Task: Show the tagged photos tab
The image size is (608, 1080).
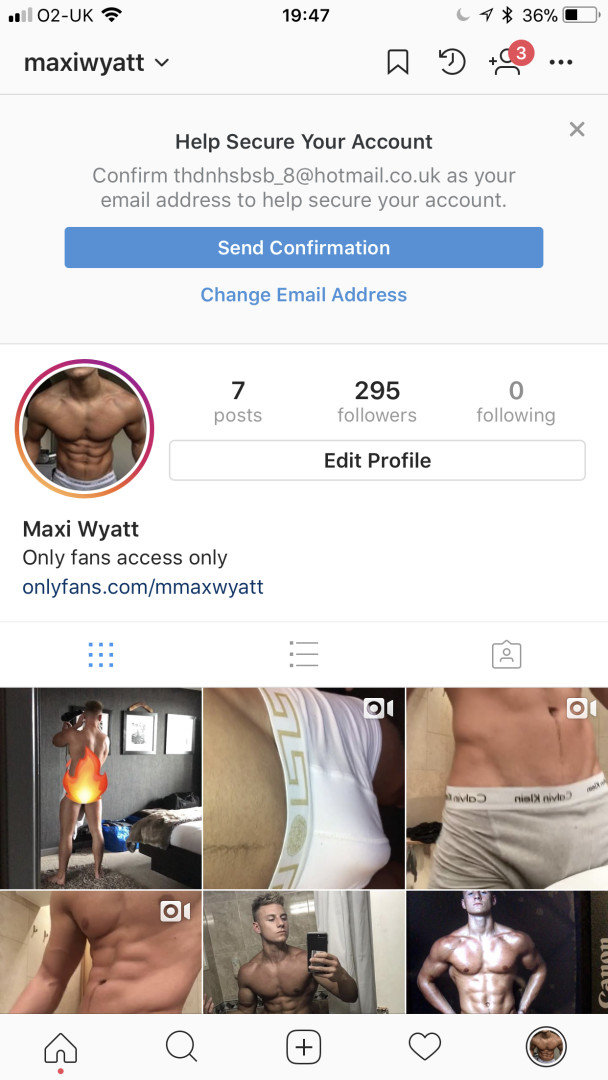Action: 507,655
